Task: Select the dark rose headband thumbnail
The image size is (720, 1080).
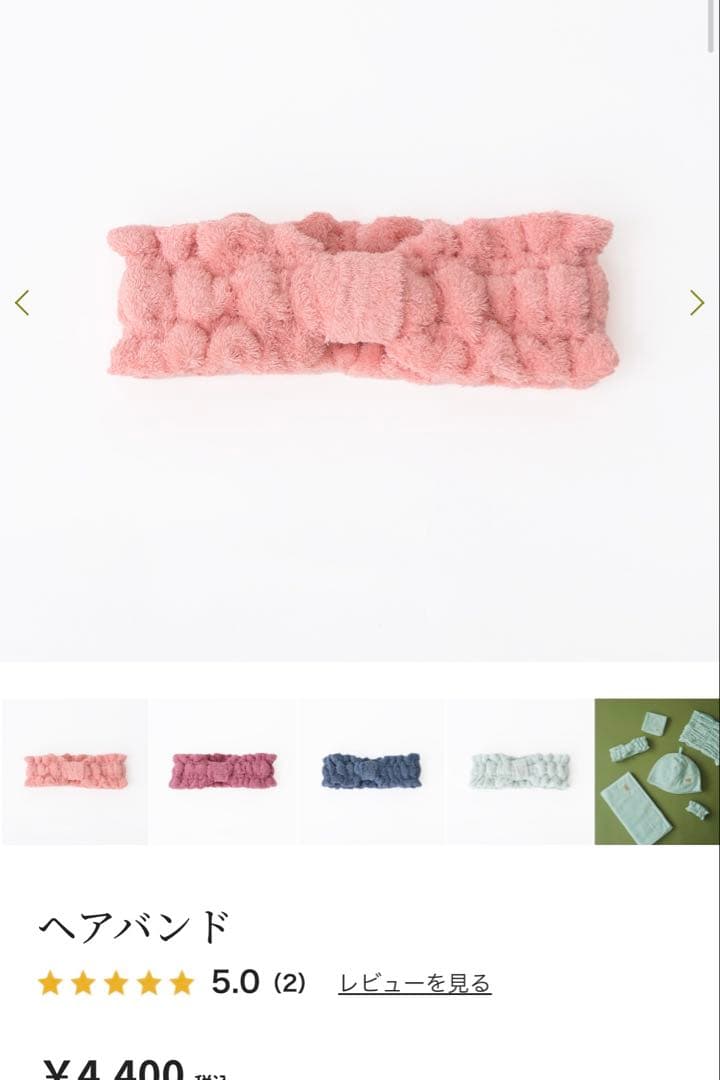Action: [x=223, y=771]
